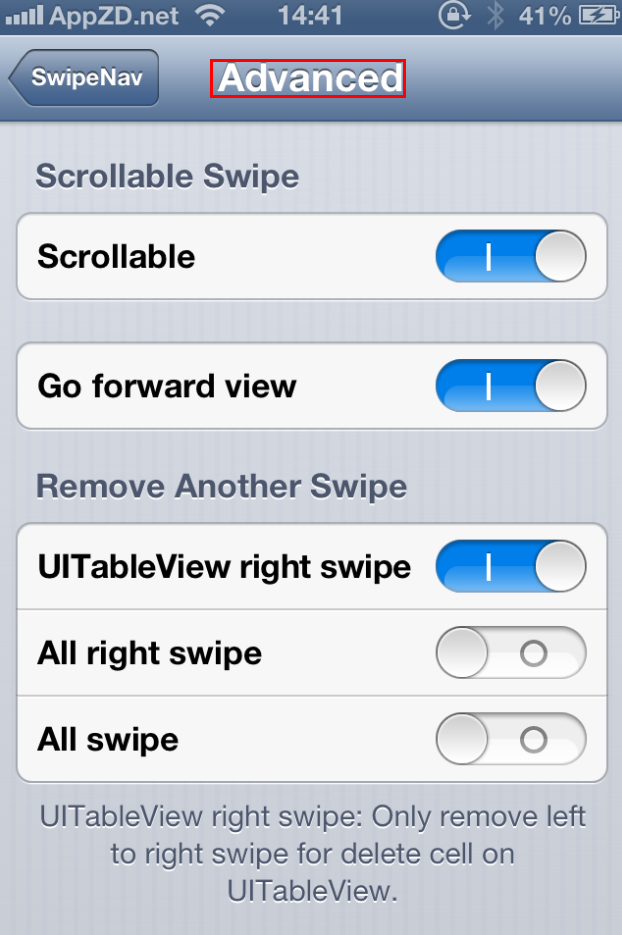Image resolution: width=622 pixels, height=935 pixels.
Task: Go back to SwipeNav settings
Action: click(86, 79)
